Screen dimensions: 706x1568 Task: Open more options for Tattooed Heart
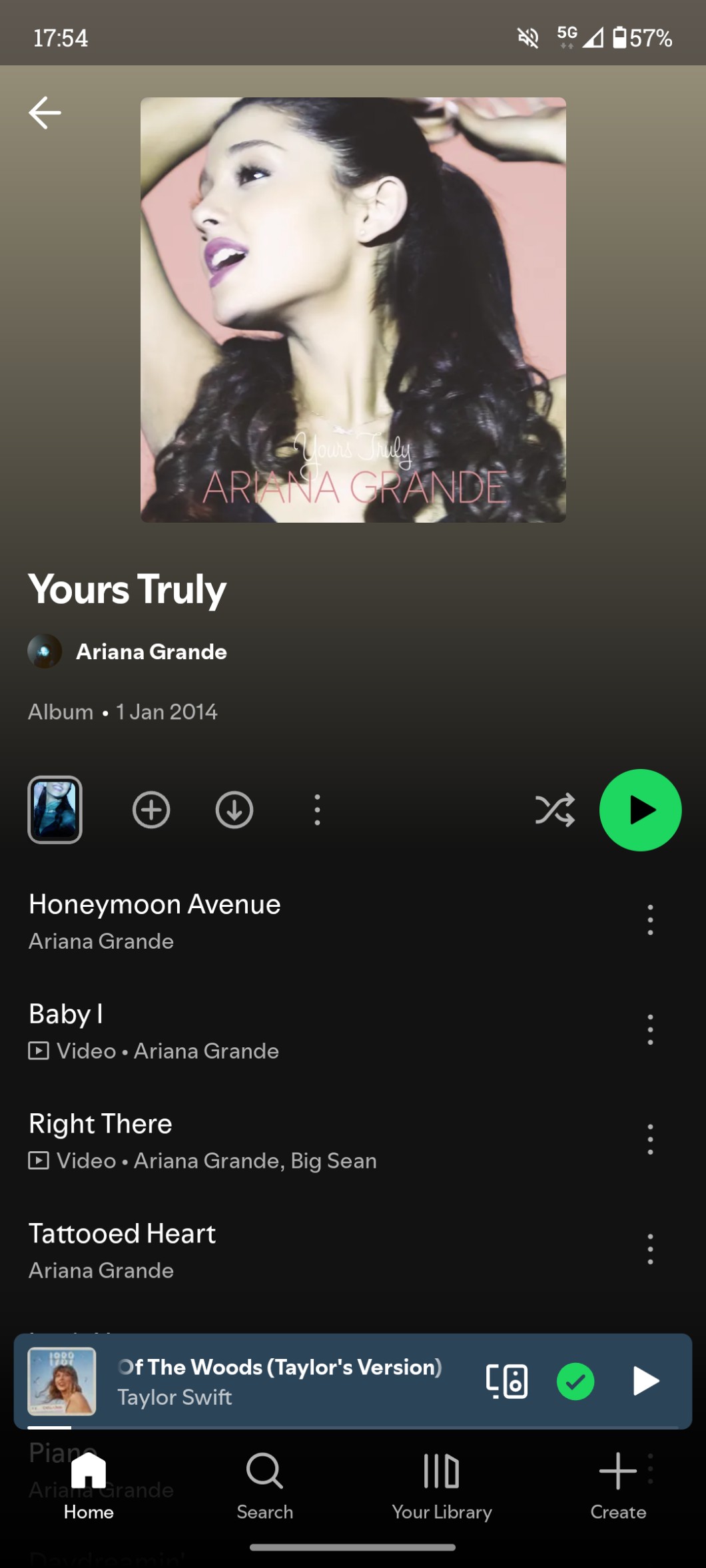(650, 1249)
